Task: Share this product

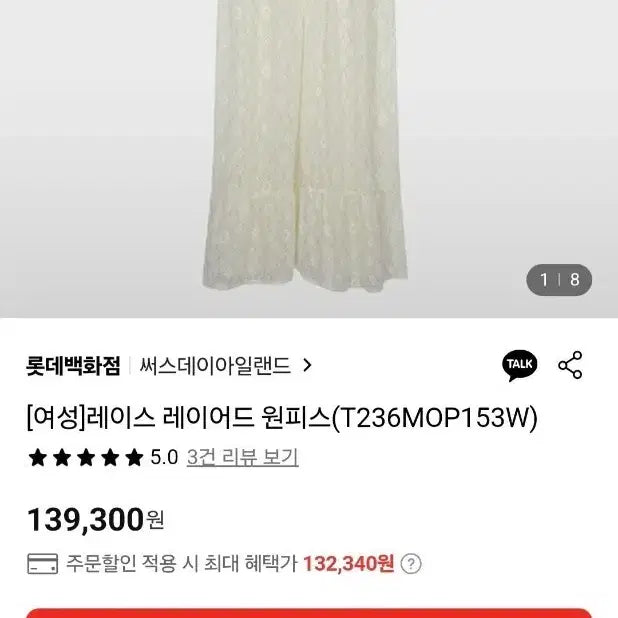Action: point(570,366)
